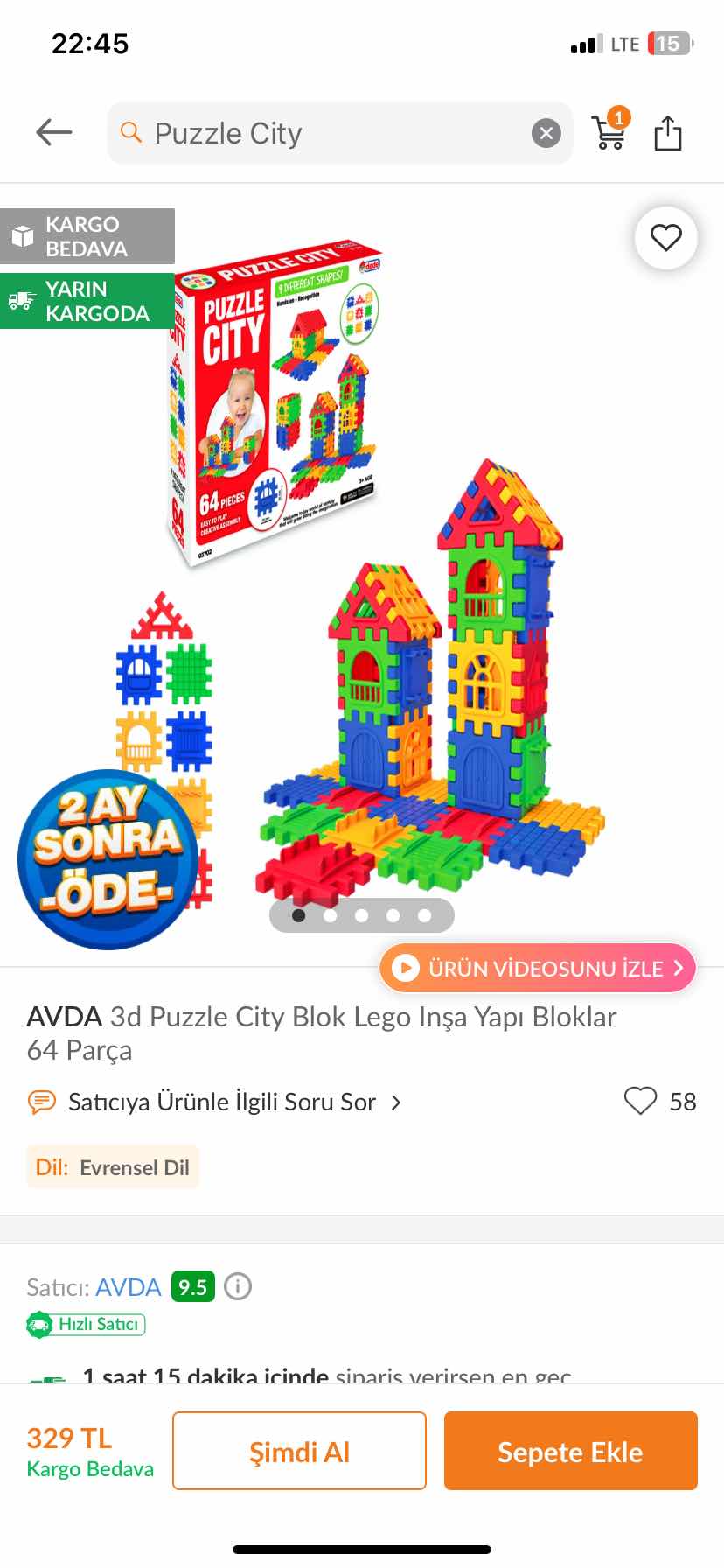The height and width of the screenshot is (1568, 724).
Task: Share this product
Action: pyautogui.click(x=668, y=133)
